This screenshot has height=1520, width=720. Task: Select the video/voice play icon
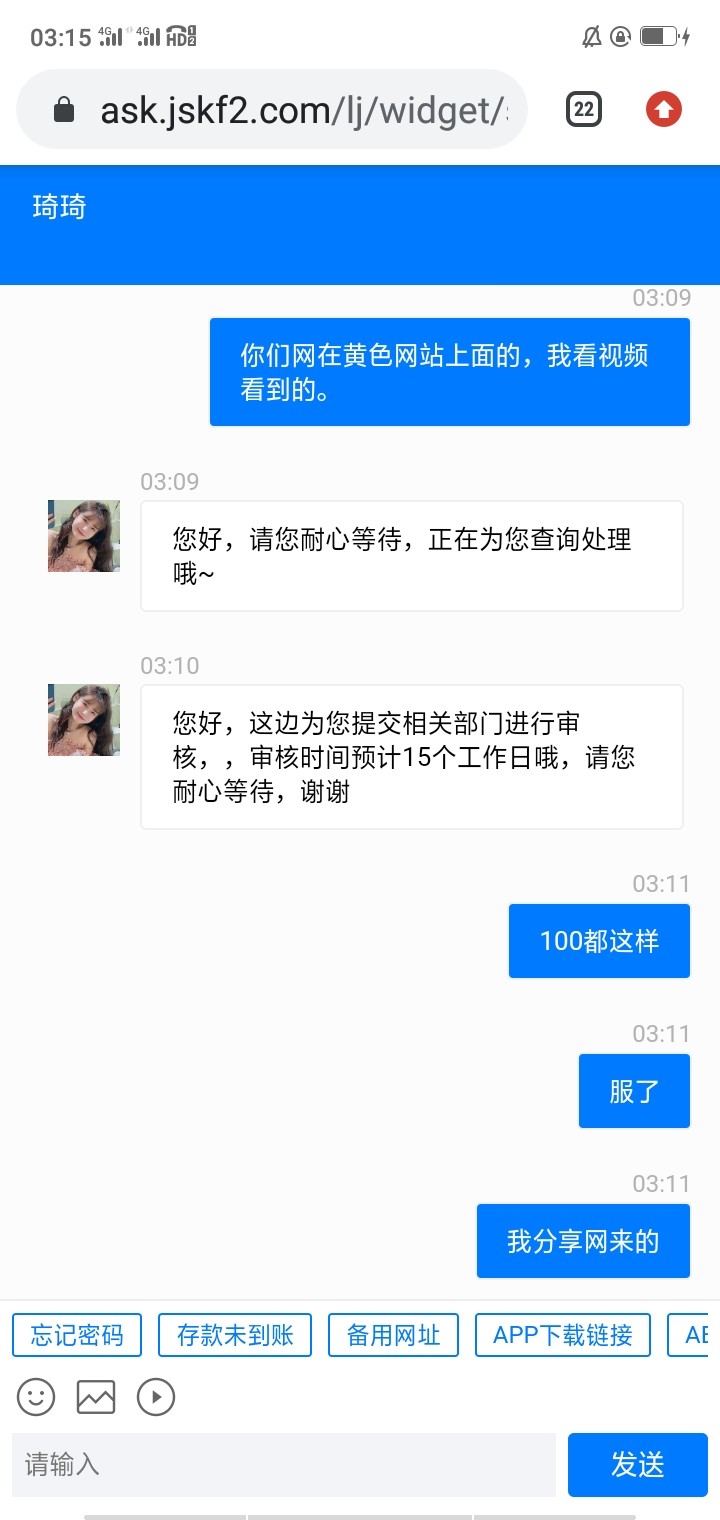[x=155, y=1397]
